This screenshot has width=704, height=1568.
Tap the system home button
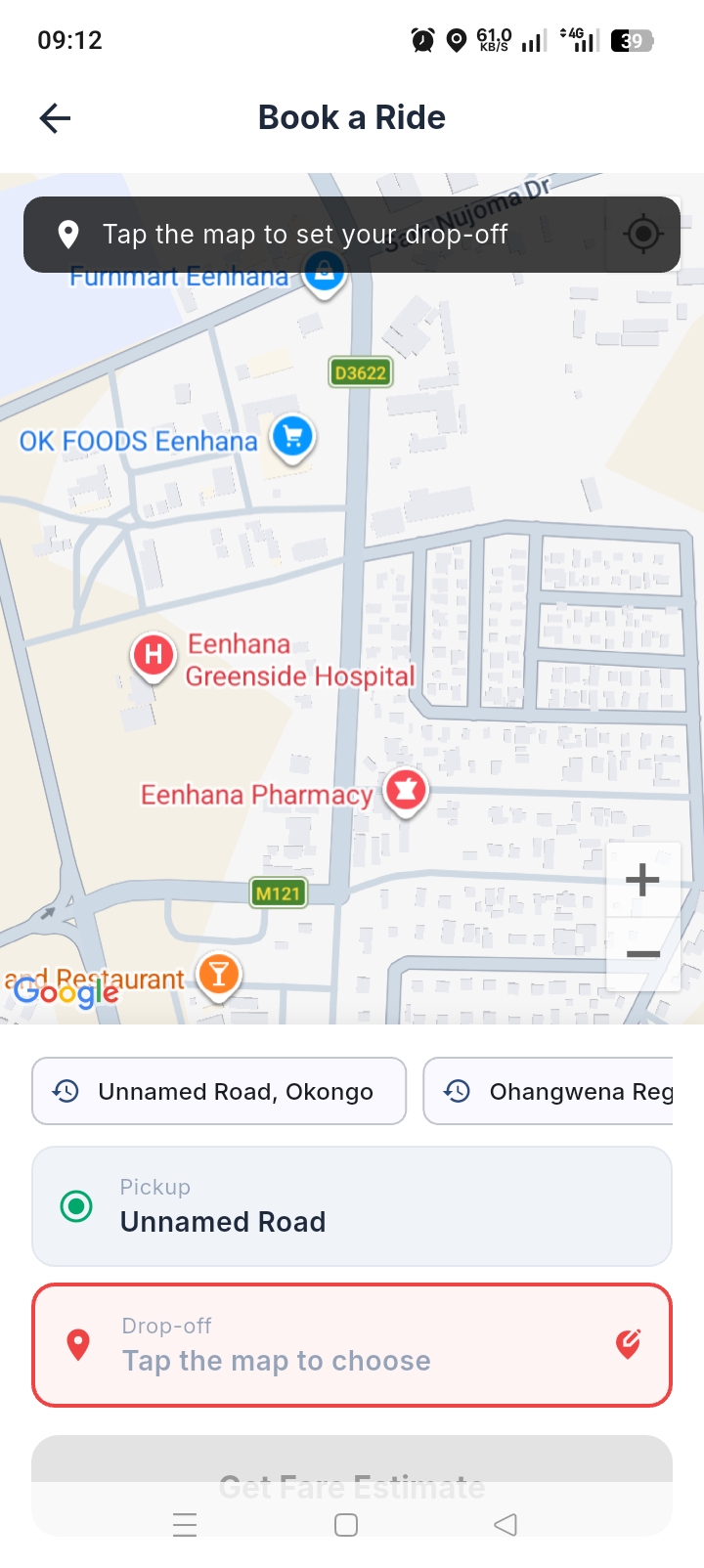[346, 1525]
